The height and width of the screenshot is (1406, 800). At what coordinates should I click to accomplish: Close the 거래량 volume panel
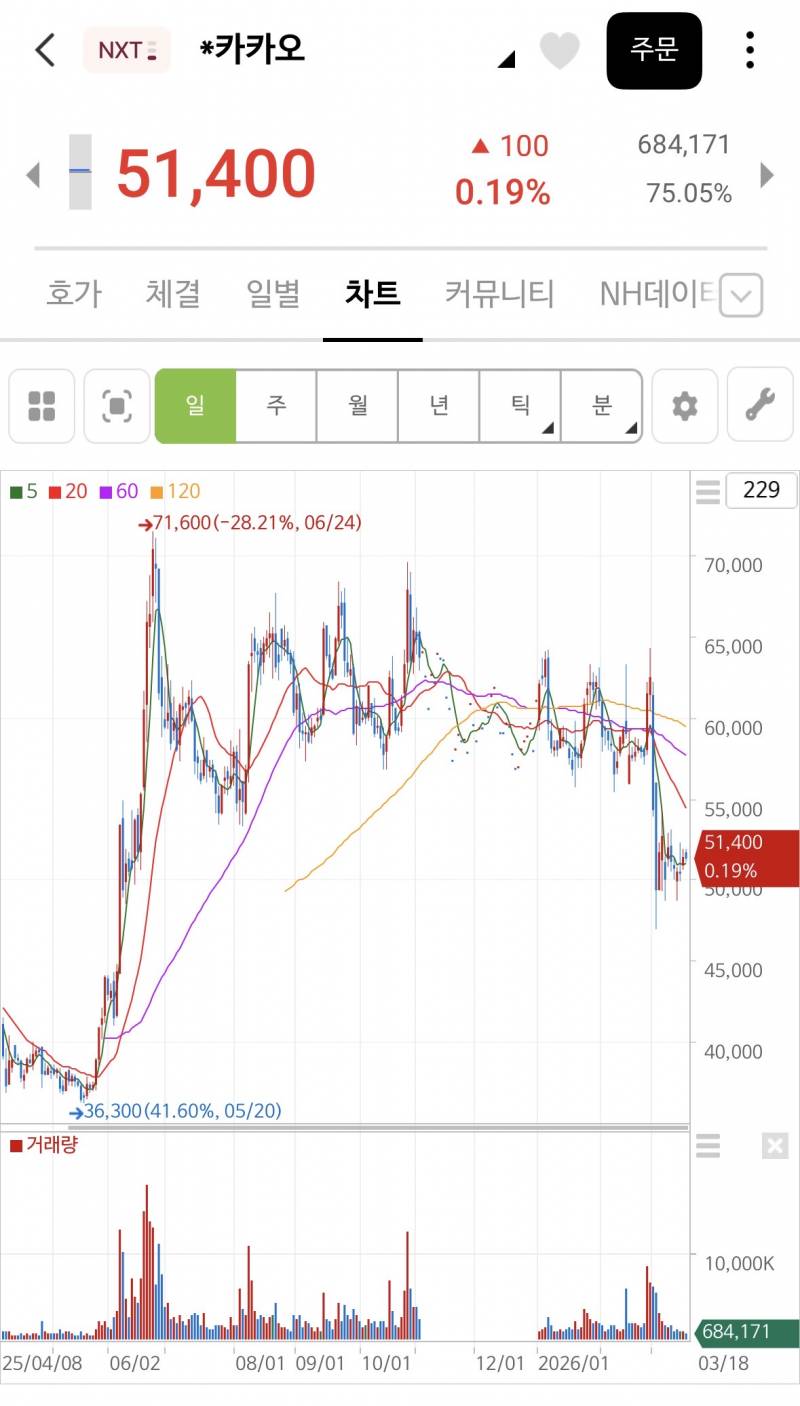pyautogui.click(x=775, y=1146)
